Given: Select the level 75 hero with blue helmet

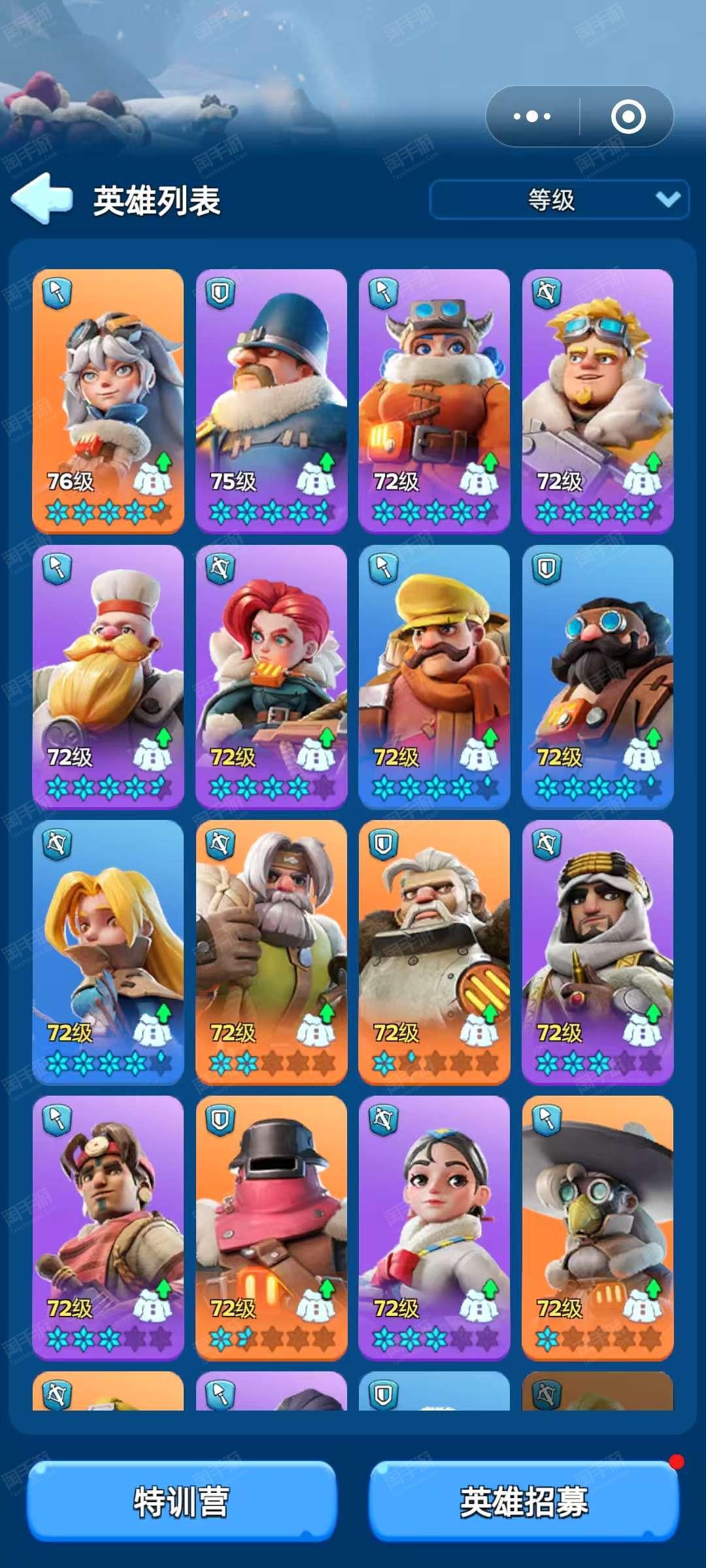Looking at the screenshot, I should [271, 401].
